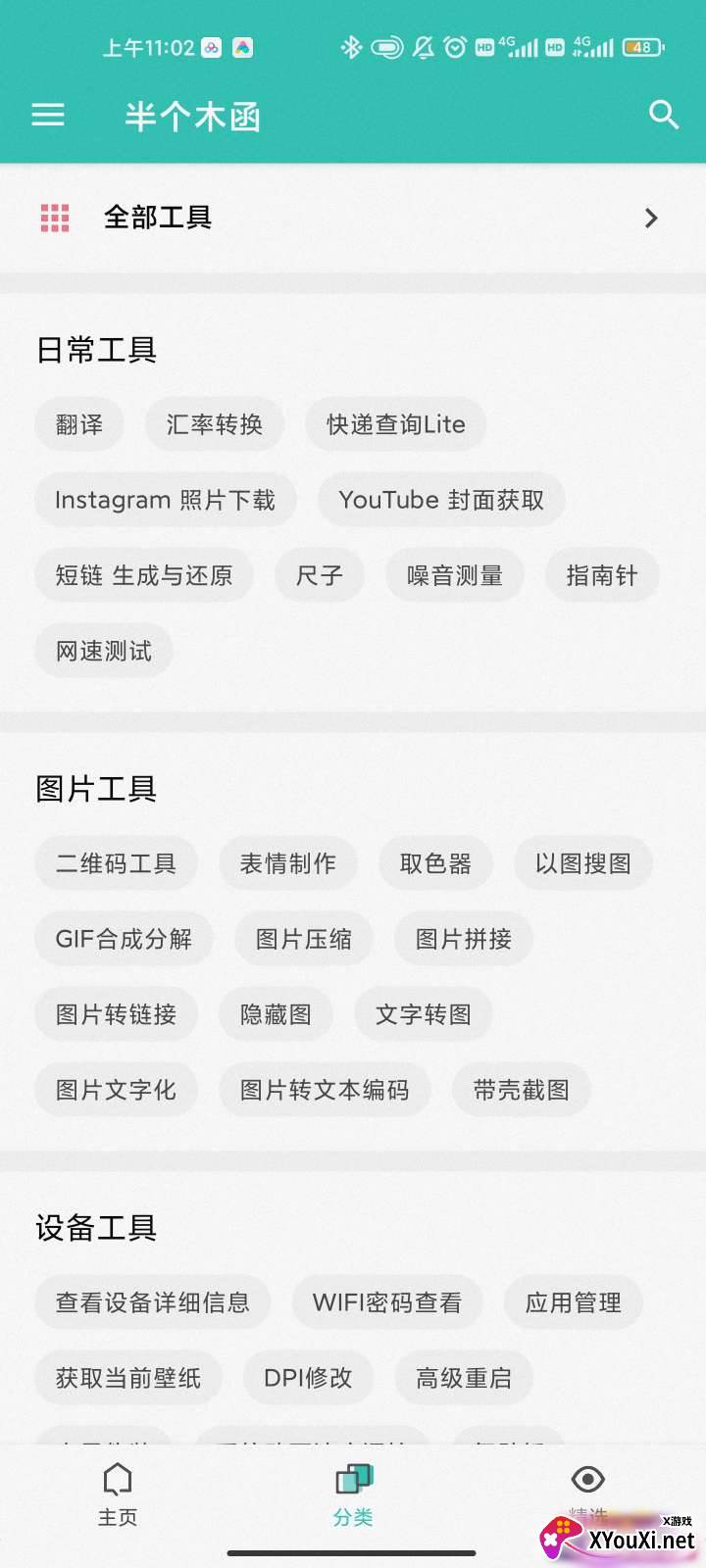Image resolution: width=706 pixels, height=1568 pixels.
Task: Switch to the 精选 tab
Action: point(588,1495)
